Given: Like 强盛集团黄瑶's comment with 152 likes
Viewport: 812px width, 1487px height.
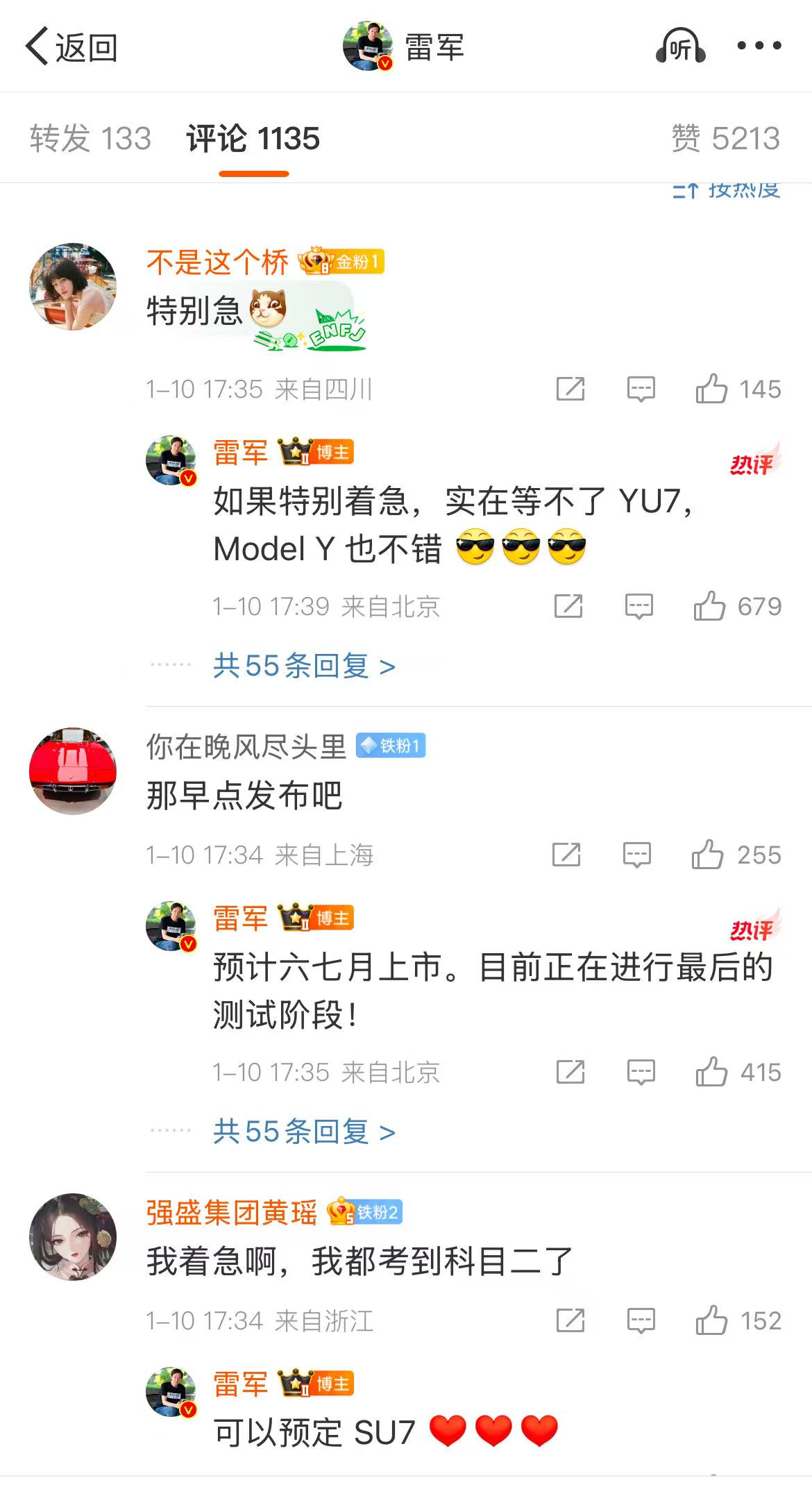Looking at the screenshot, I should click(711, 1320).
